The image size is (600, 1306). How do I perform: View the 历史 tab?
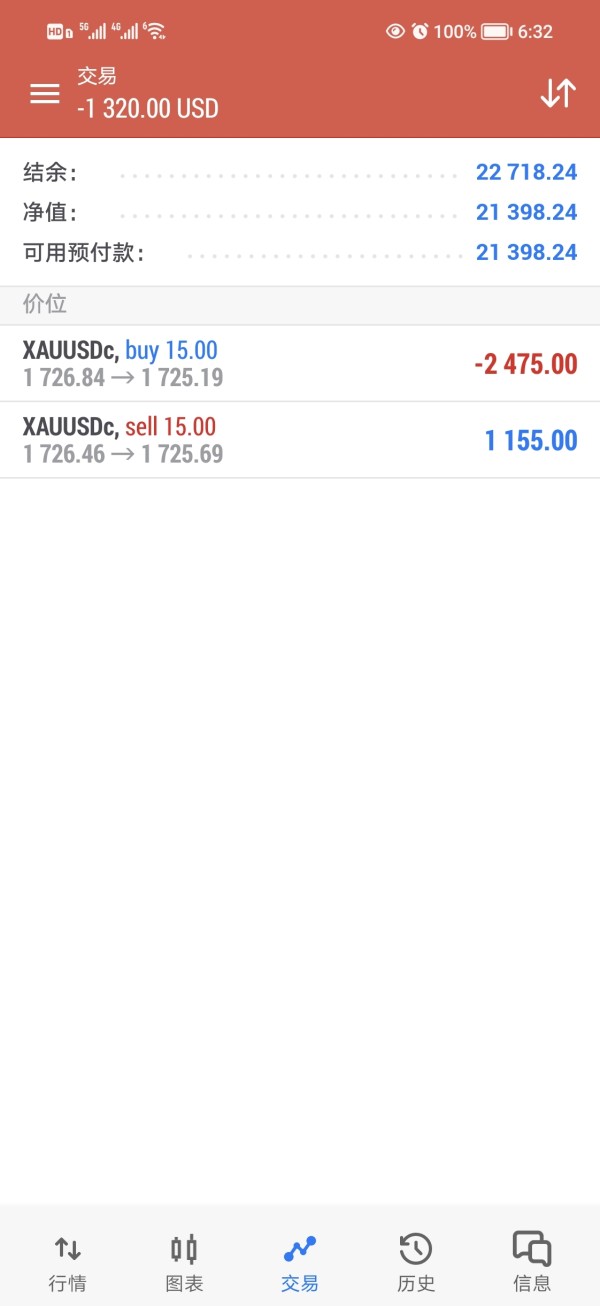415,1262
